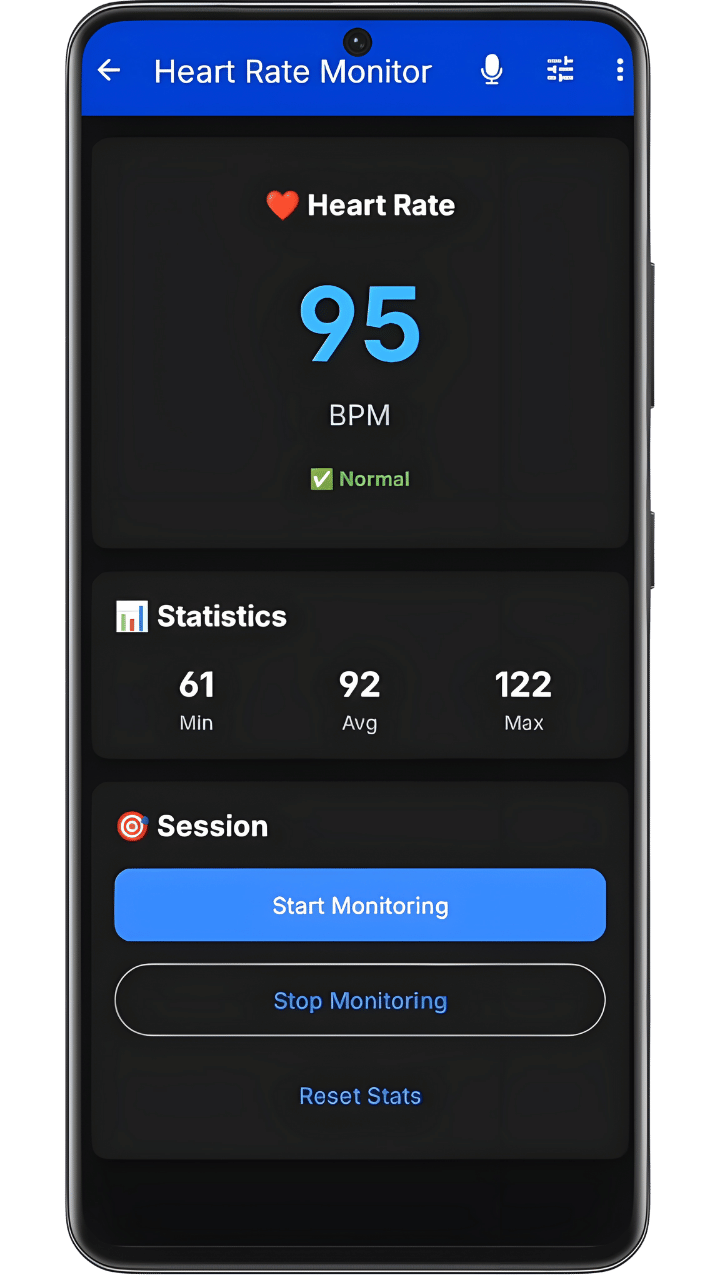Tap the Reset Stats link
Screen dimensions: 720x1280
[x=360, y=1095]
